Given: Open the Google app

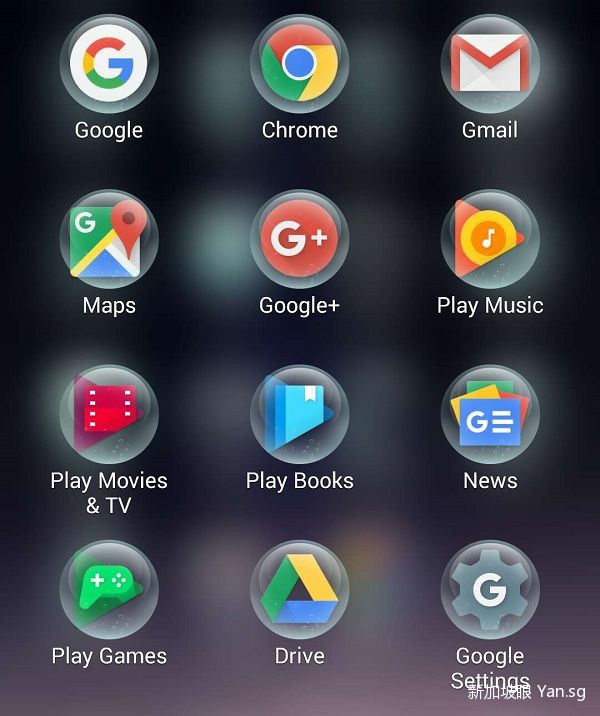Looking at the screenshot, I should 109,65.
